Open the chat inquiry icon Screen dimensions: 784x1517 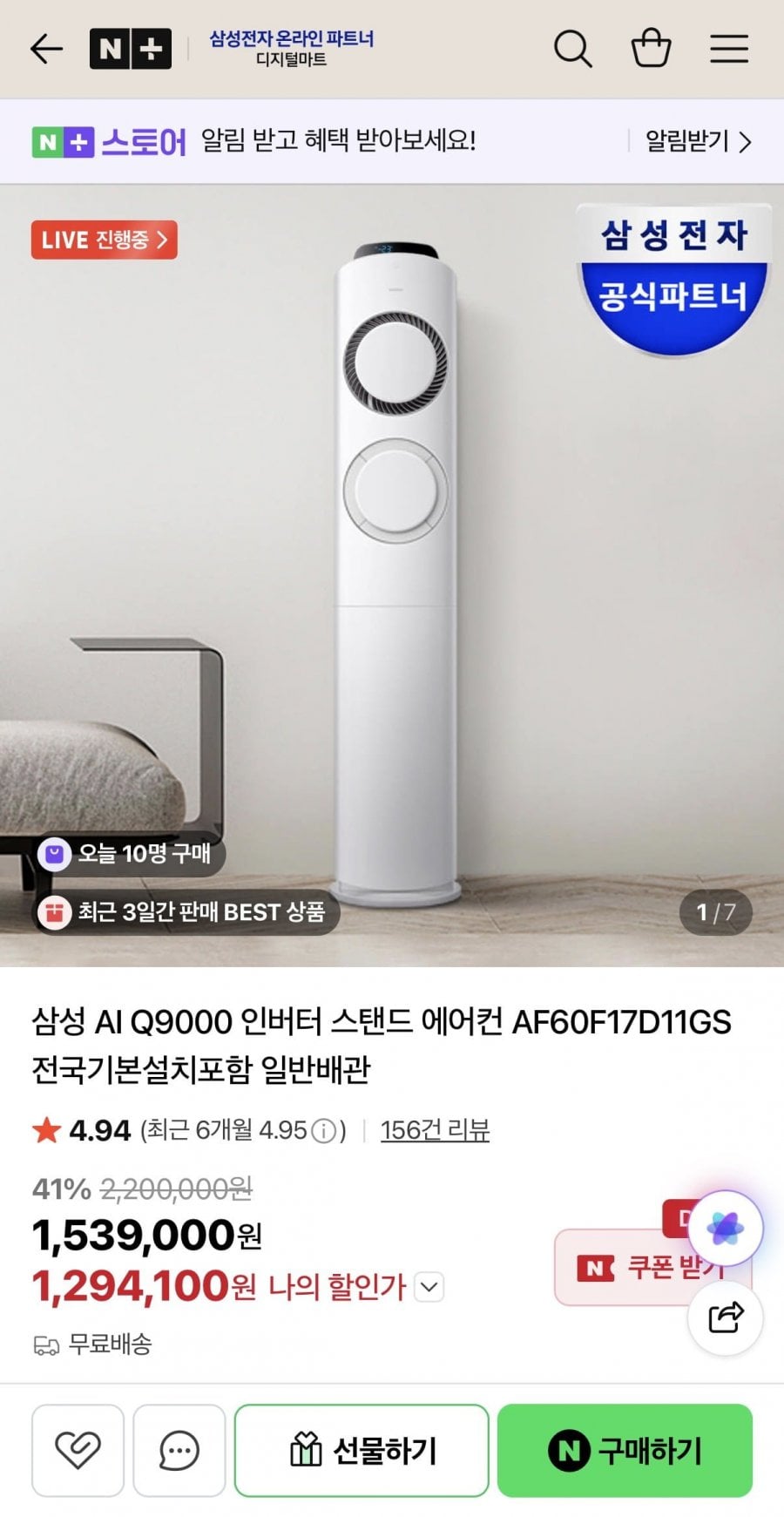click(x=179, y=1450)
